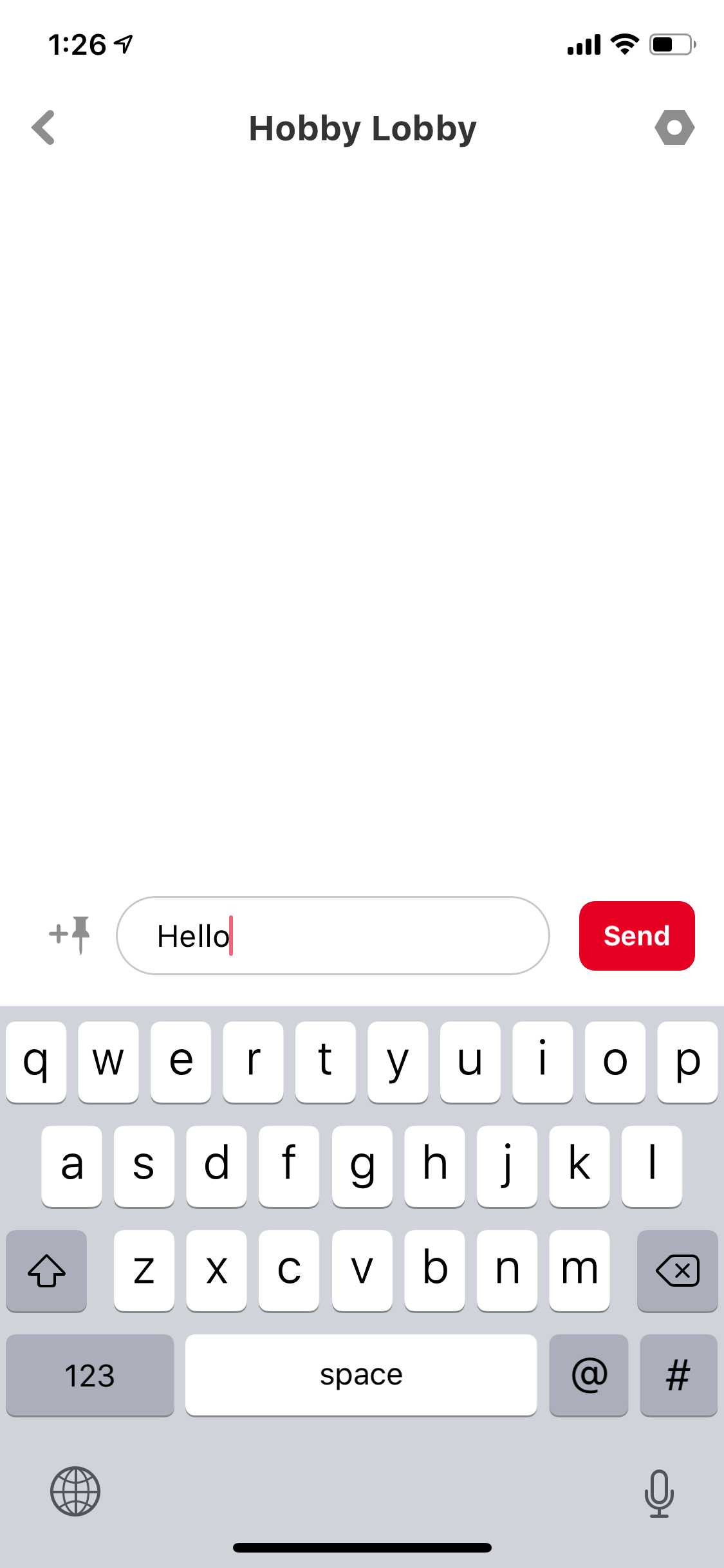Send the Hello message
This screenshot has width=724, height=1568.
coord(636,935)
